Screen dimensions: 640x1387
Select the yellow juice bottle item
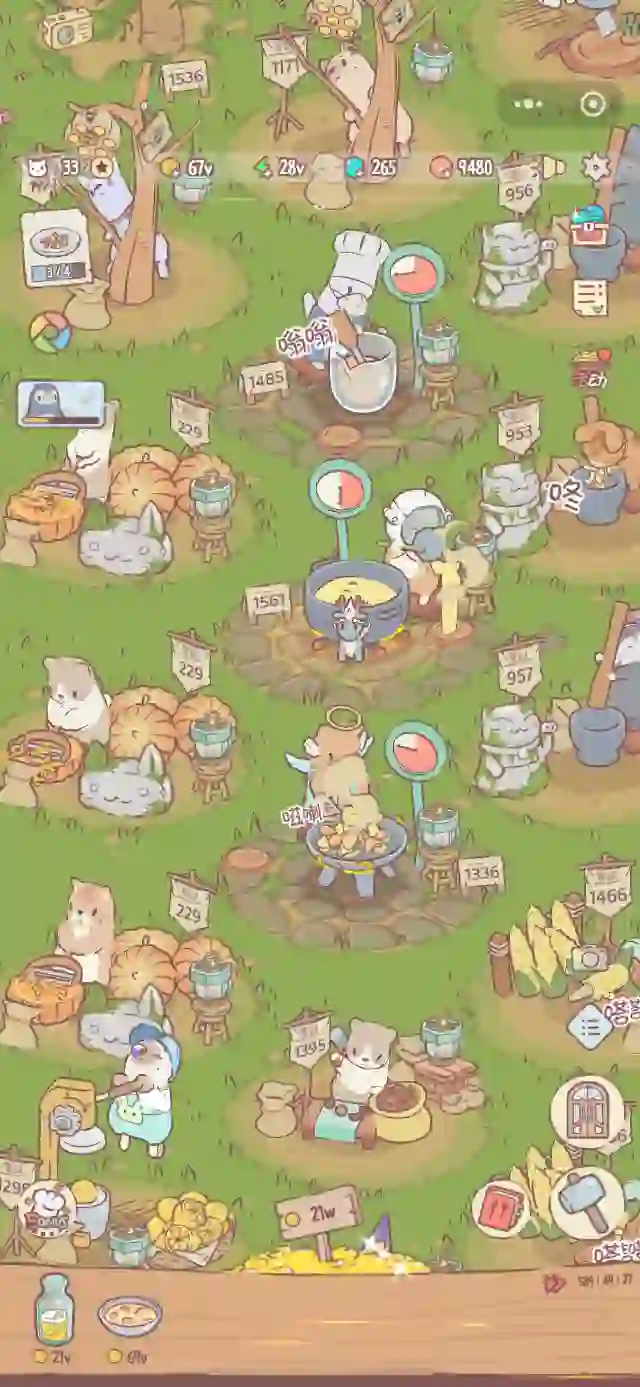click(53, 1309)
